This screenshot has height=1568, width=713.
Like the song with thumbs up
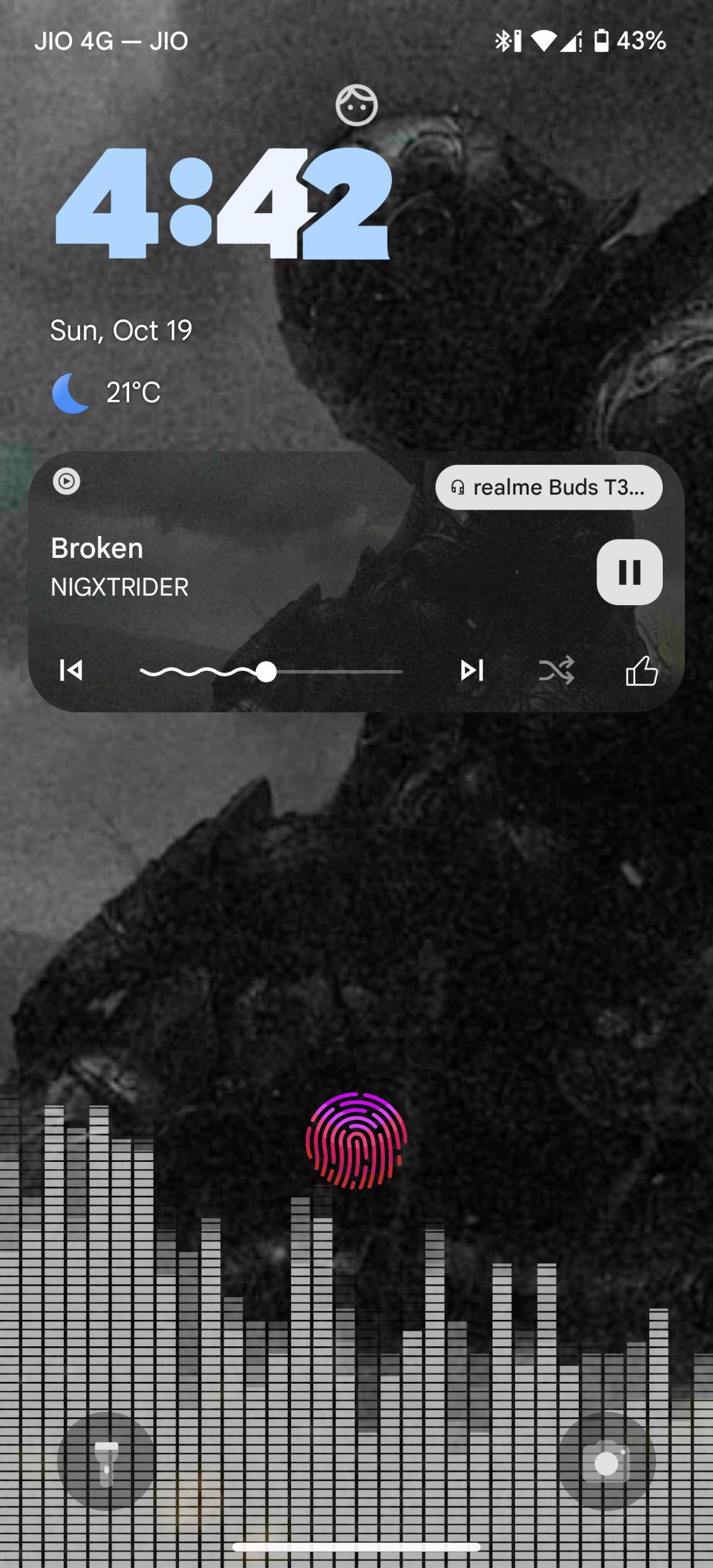(641, 670)
